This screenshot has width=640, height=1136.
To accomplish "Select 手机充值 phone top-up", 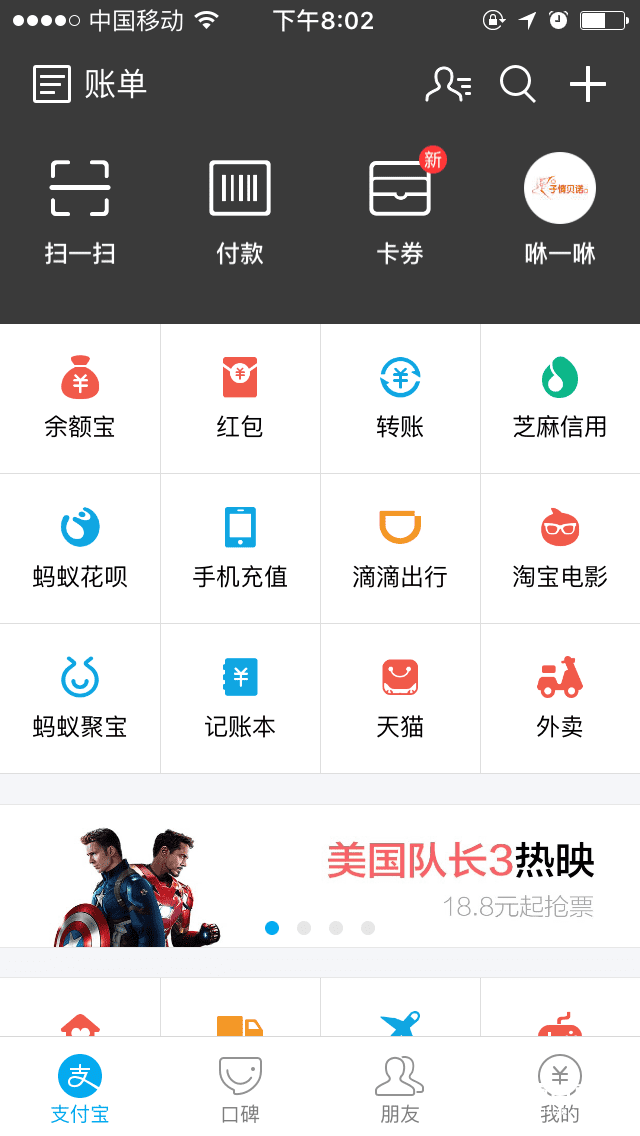I will click(240, 548).
